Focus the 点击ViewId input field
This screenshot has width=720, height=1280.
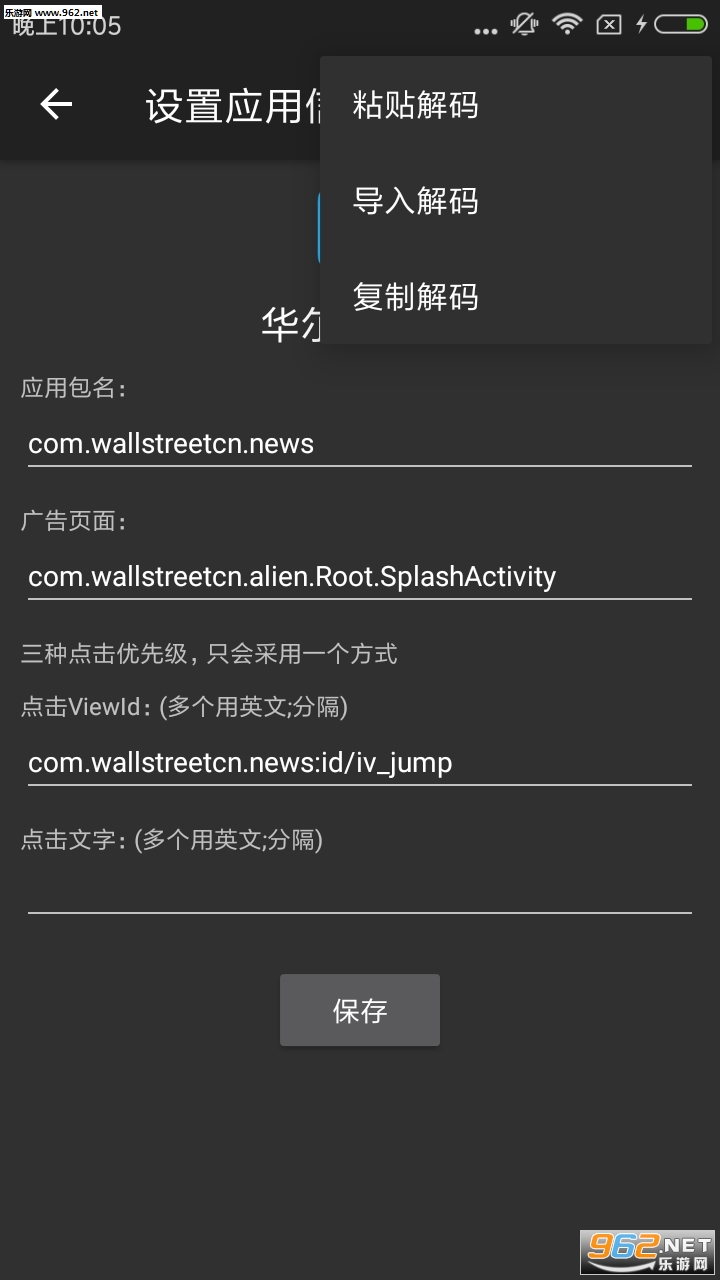pos(360,763)
